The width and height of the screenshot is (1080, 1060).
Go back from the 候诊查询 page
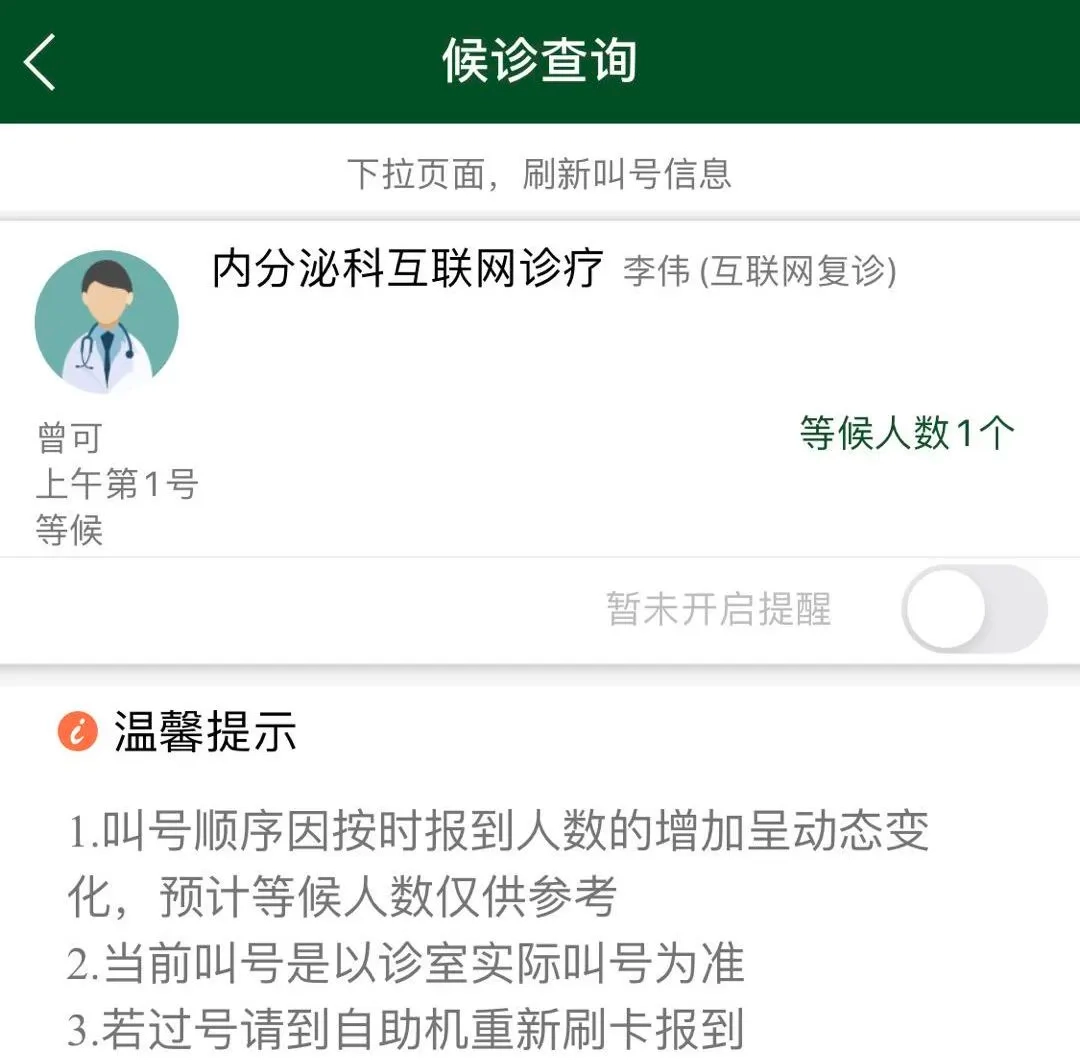pos(40,61)
